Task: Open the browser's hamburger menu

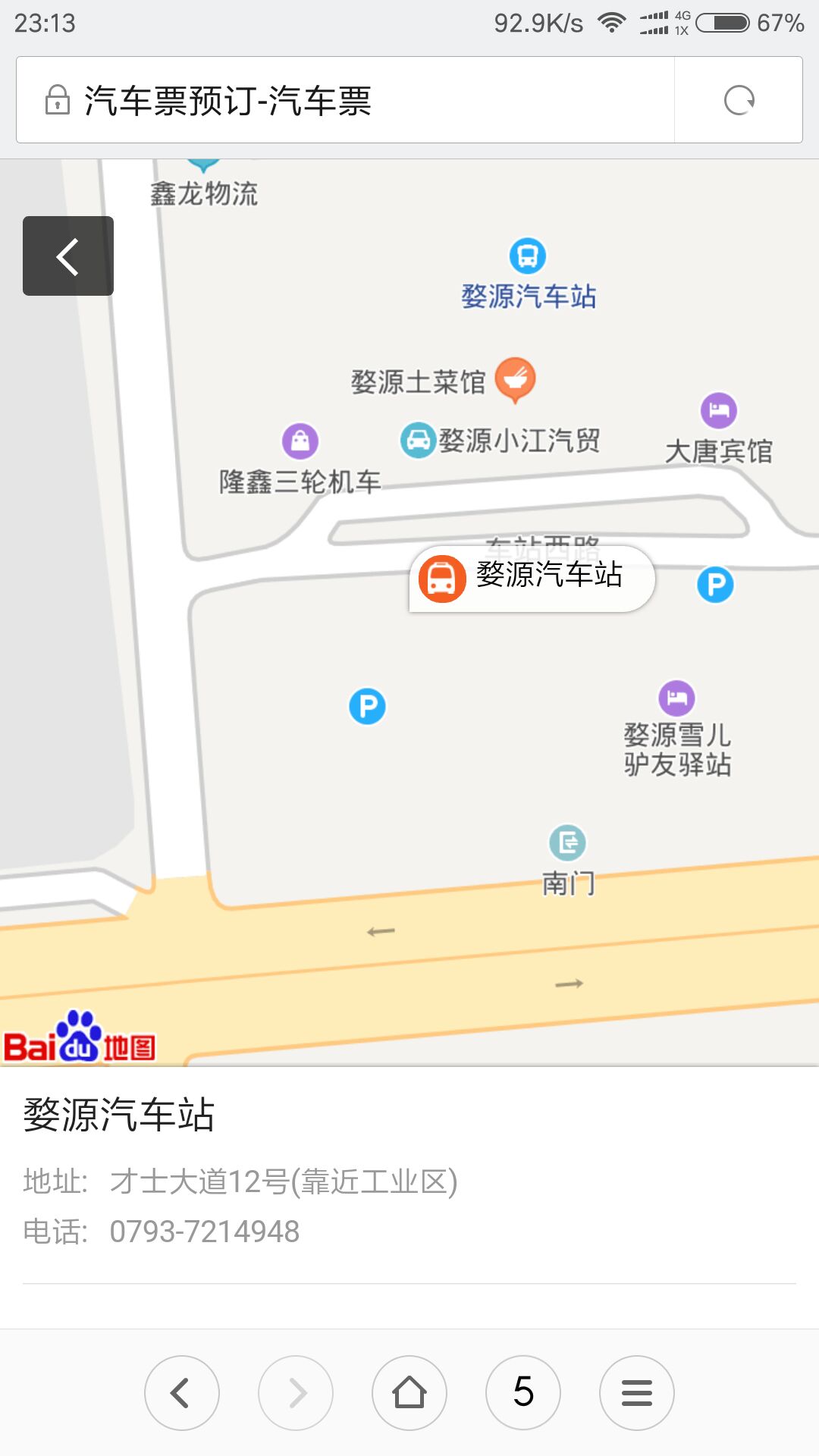Action: pyautogui.click(x=637, y=1393)
